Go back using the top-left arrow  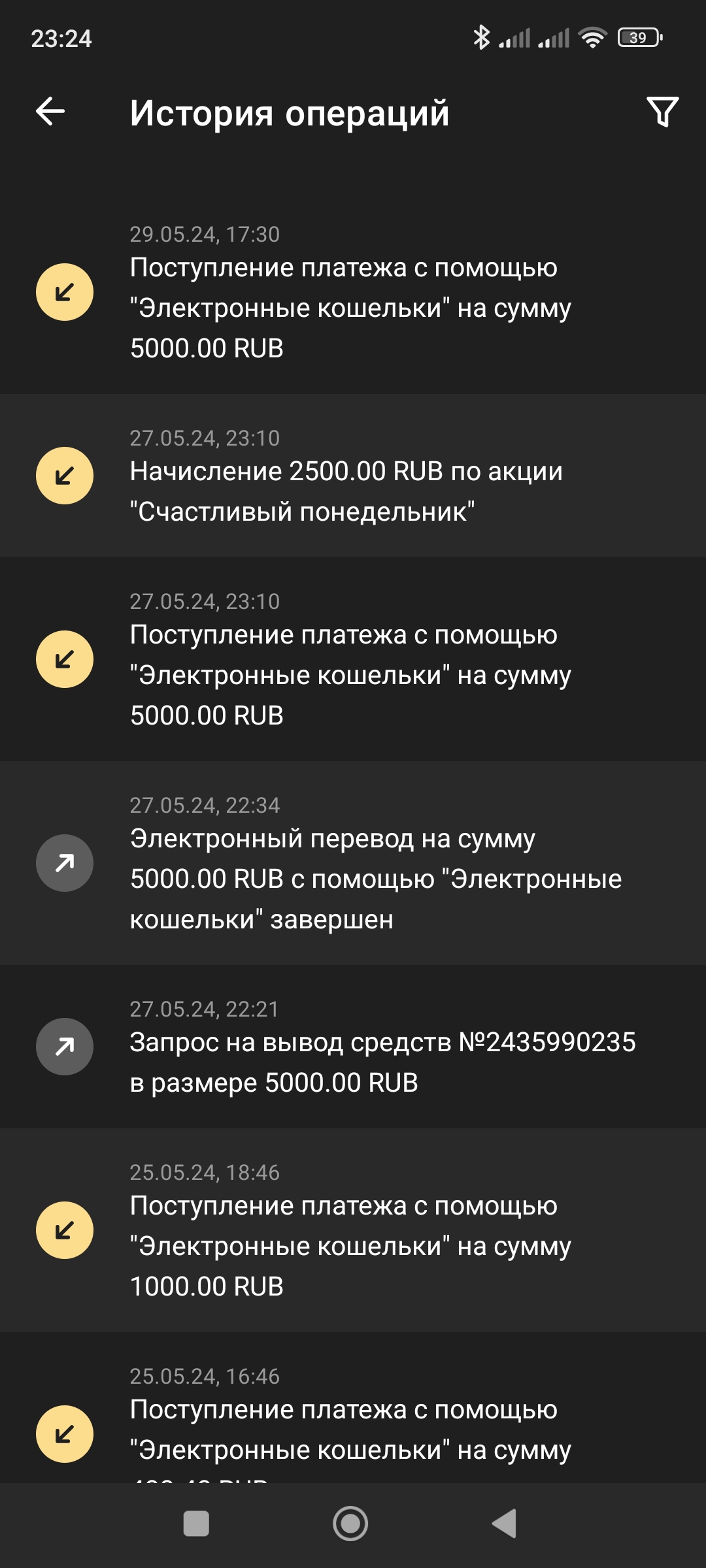[x=50, y=111]
